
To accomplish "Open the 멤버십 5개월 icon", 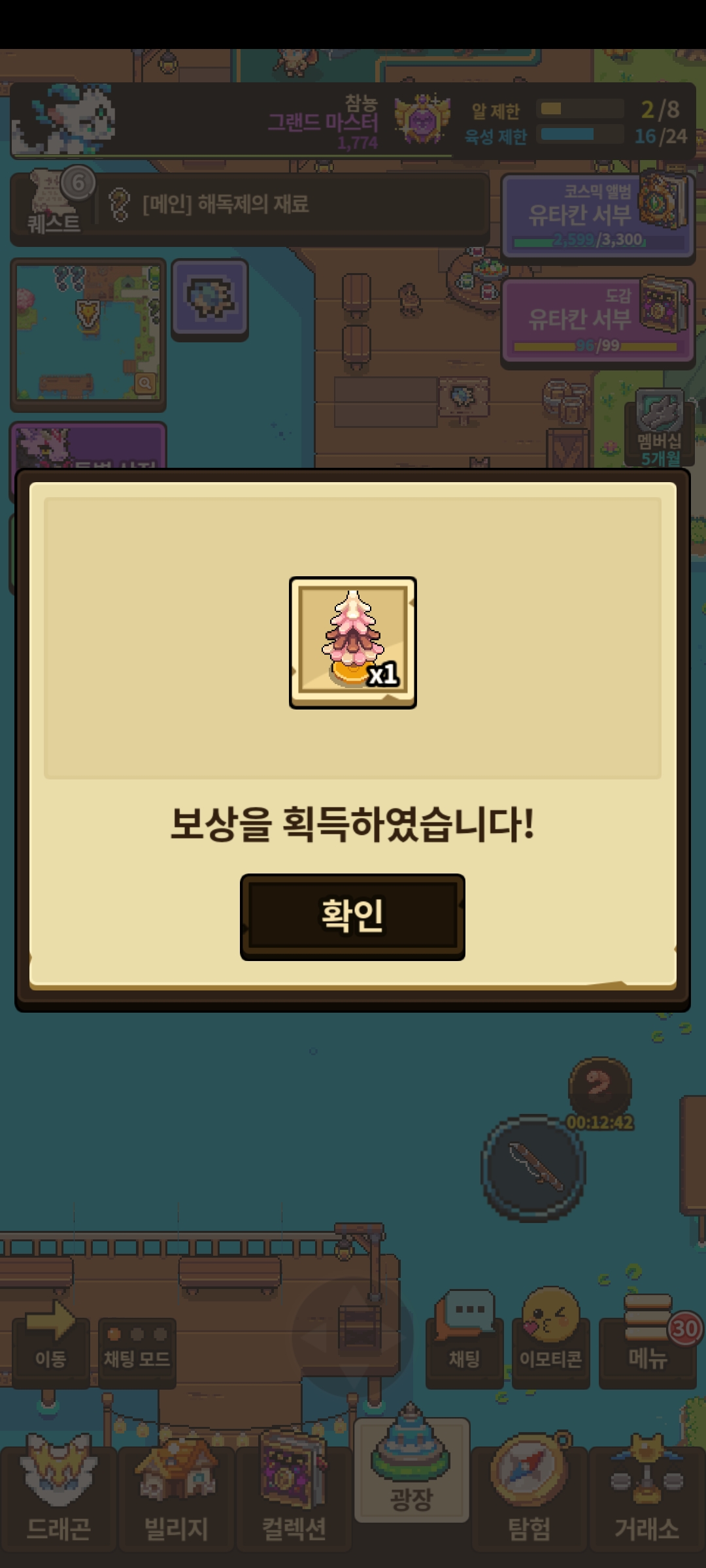I will 660,428.
